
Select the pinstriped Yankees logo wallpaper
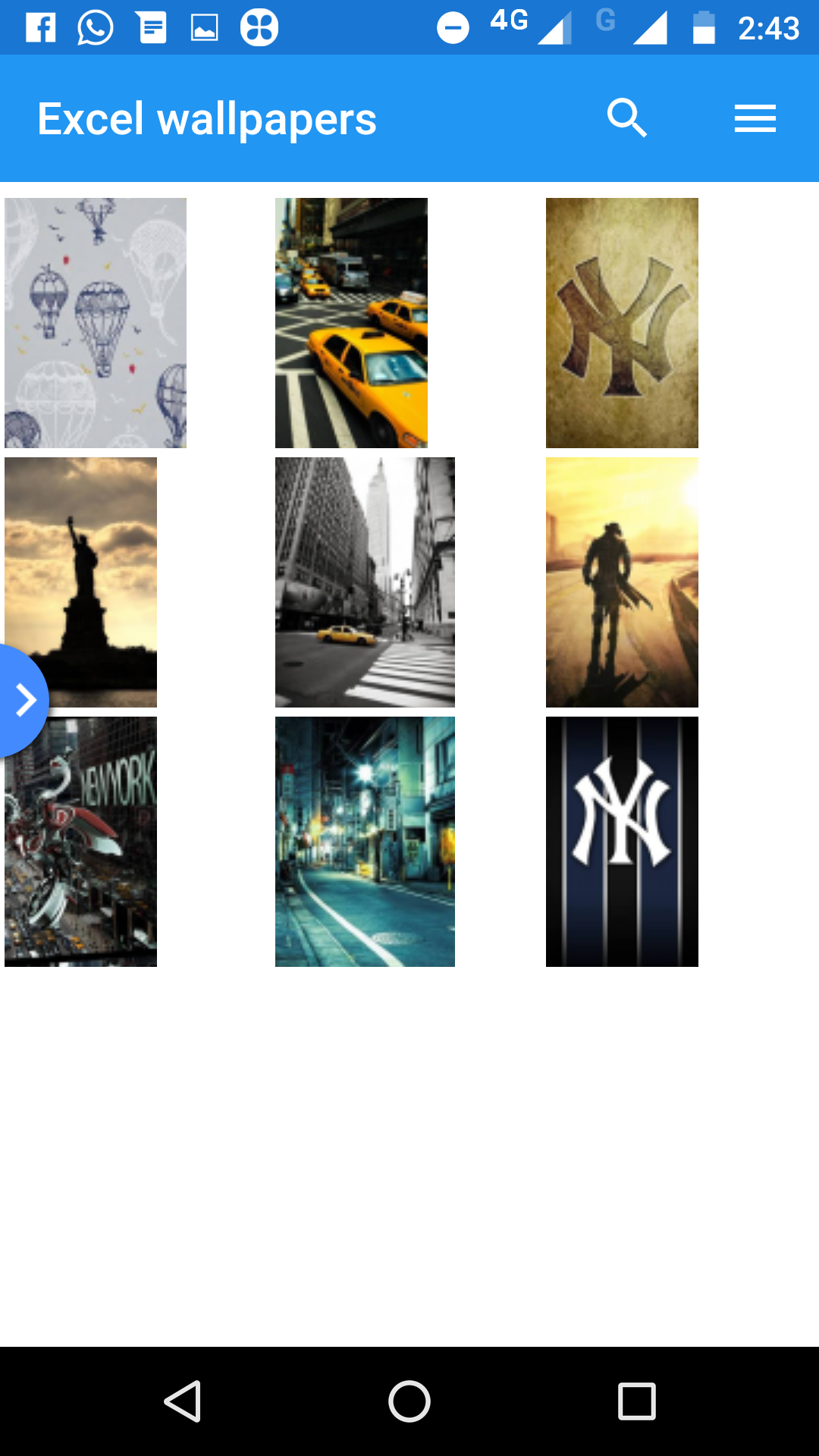click(622, 842)
